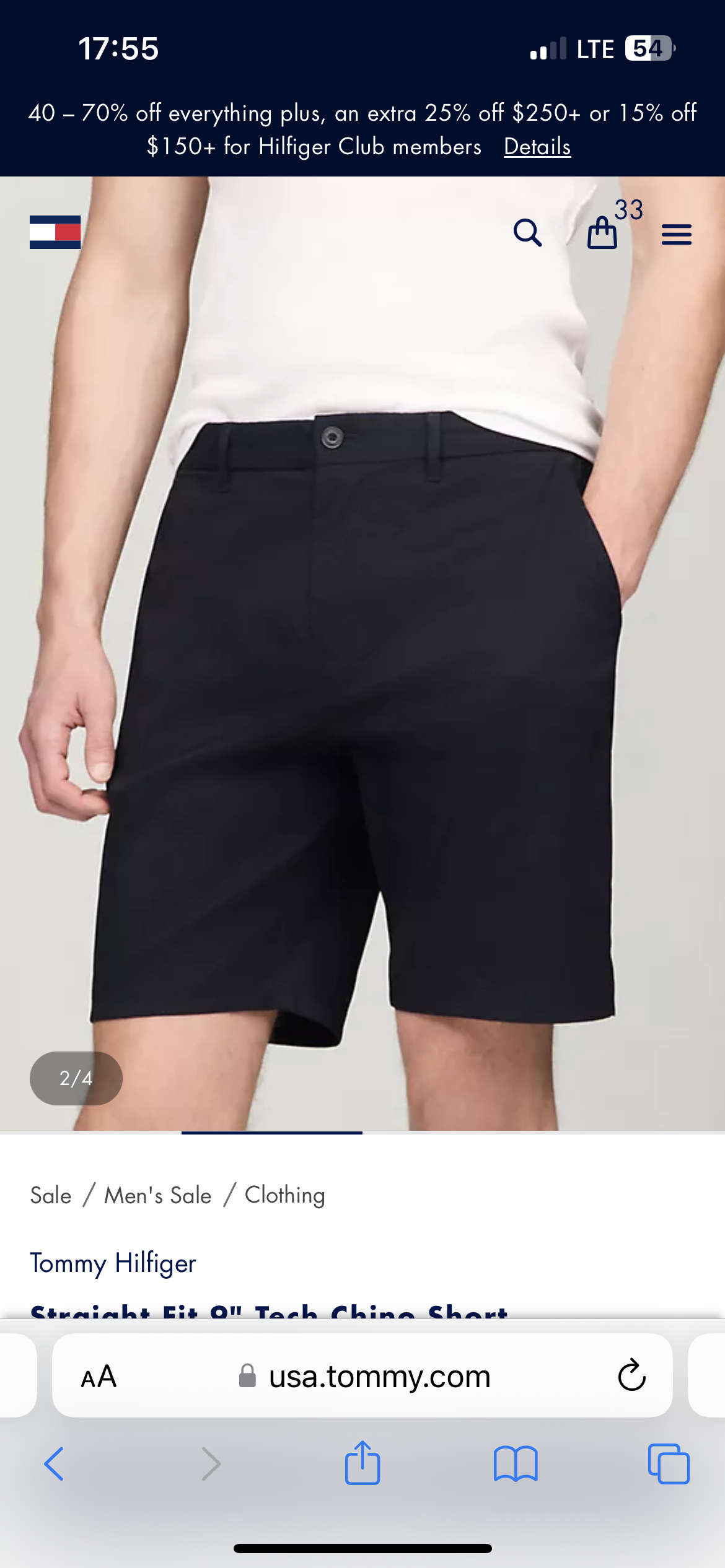Tap the Tommy Hilfiger flag logo
The width and height of the screenshot is (725, 1568).
[55, 232]
